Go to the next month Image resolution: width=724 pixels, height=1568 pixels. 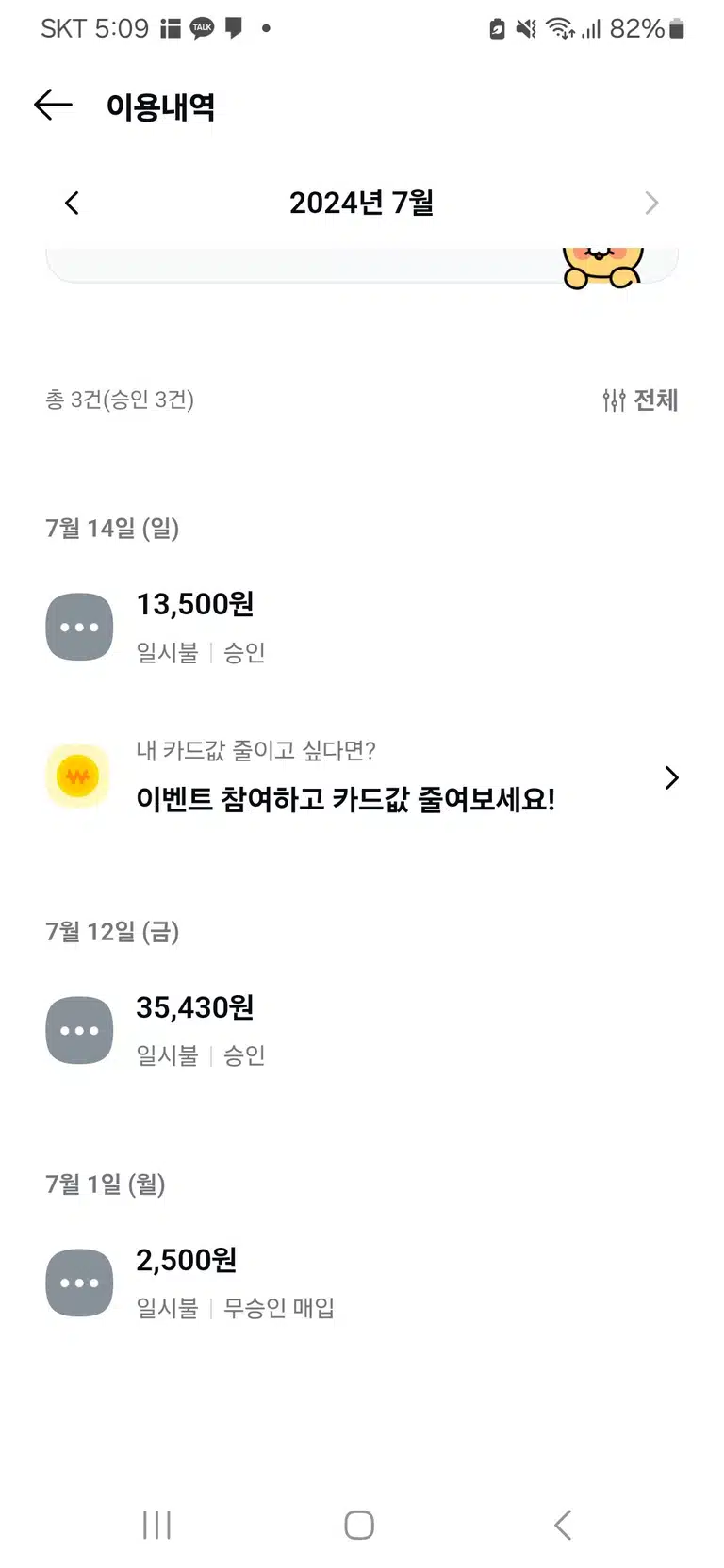[x=651, y=203]
